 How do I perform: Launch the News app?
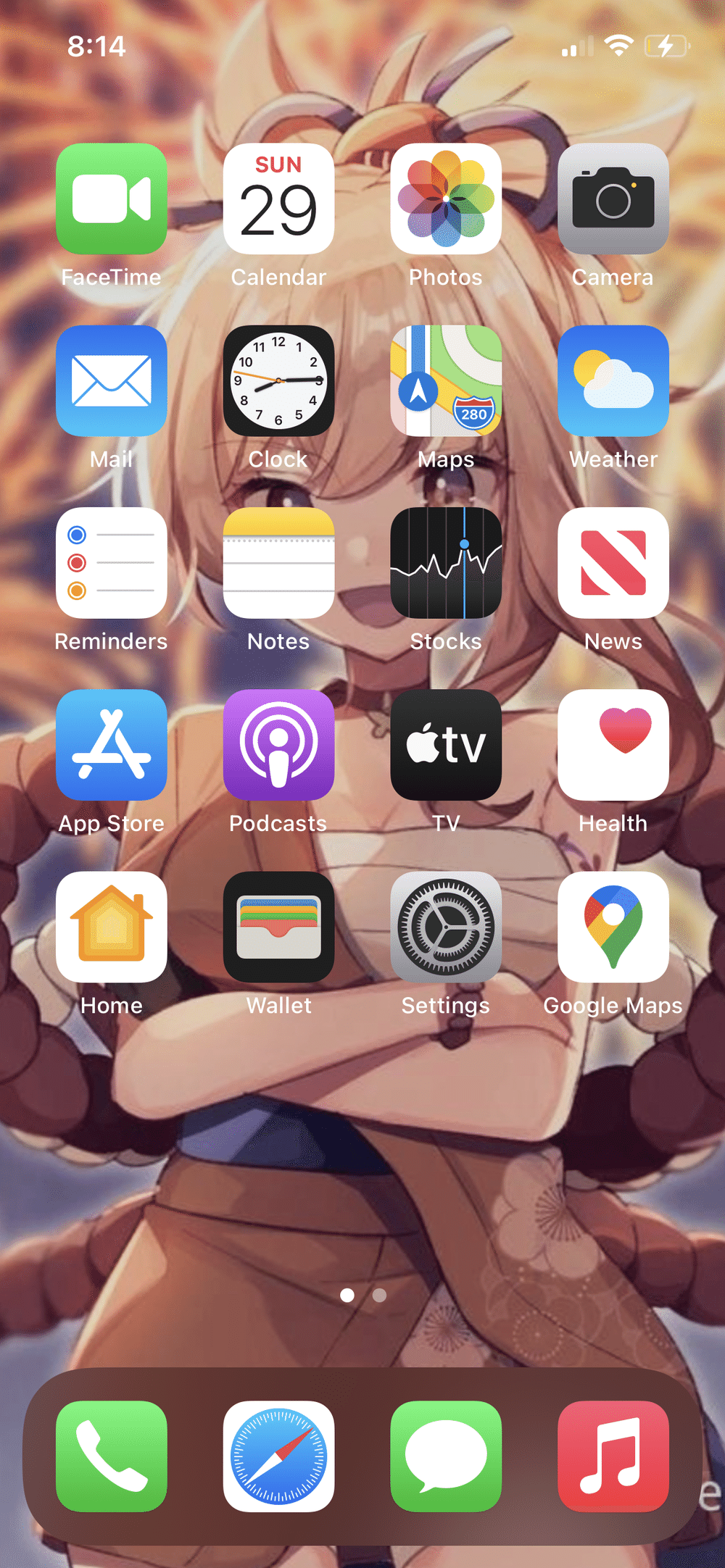613,563
